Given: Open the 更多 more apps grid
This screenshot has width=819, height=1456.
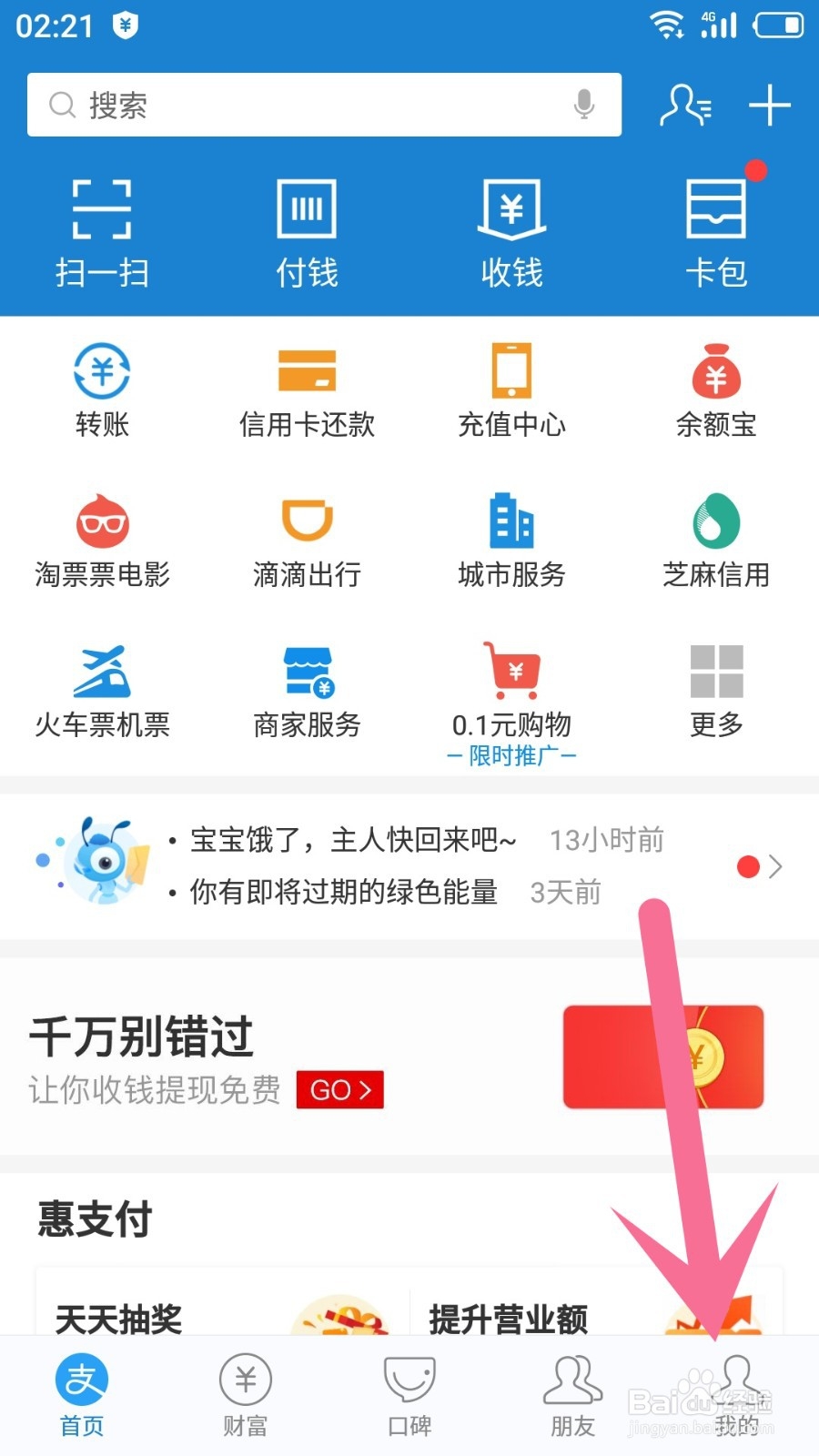Looking at the screenshot, I should coord(716,690).
